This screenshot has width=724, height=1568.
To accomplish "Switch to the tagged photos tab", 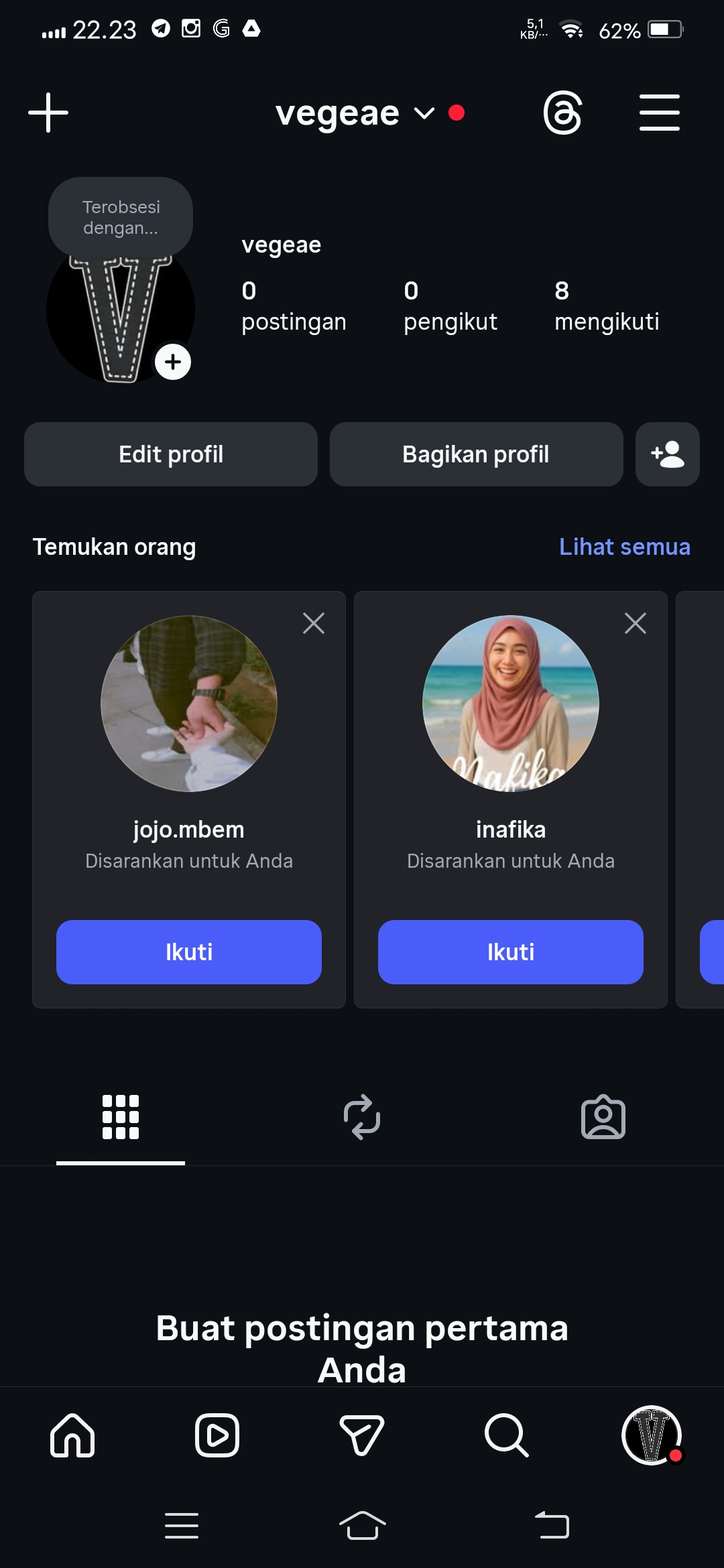I will (603, 1117).
